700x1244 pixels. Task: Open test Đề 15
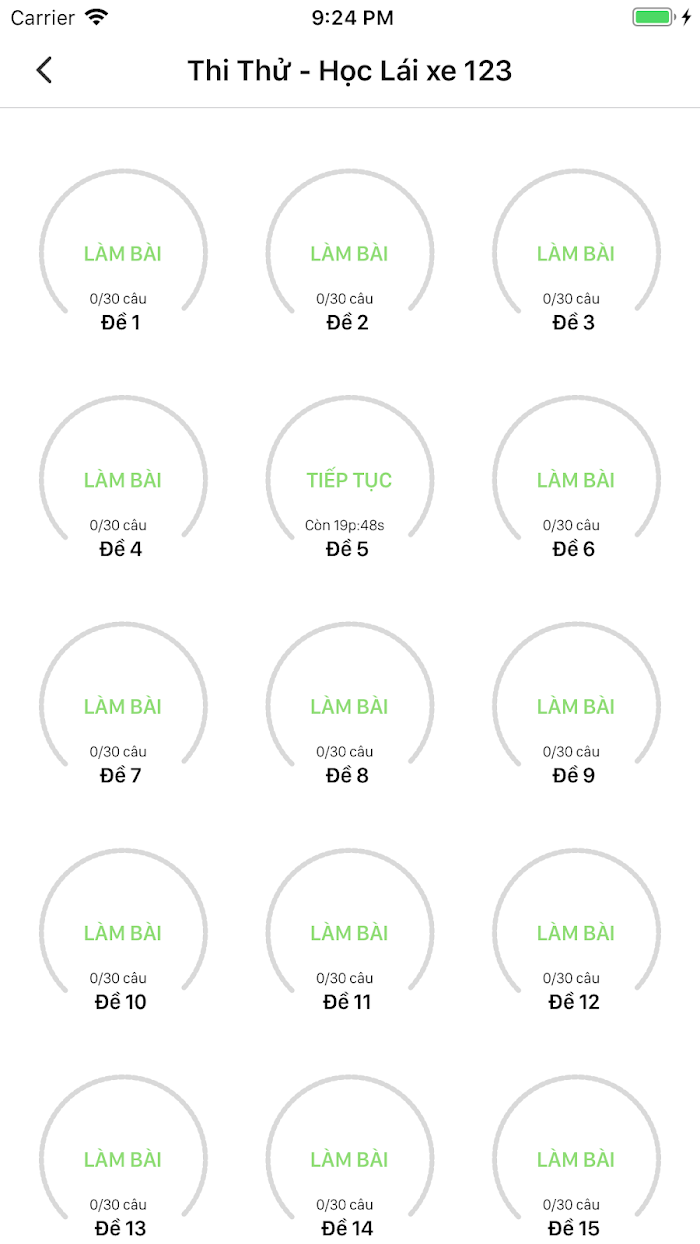pyautogui.click(x=576, y=1160)
